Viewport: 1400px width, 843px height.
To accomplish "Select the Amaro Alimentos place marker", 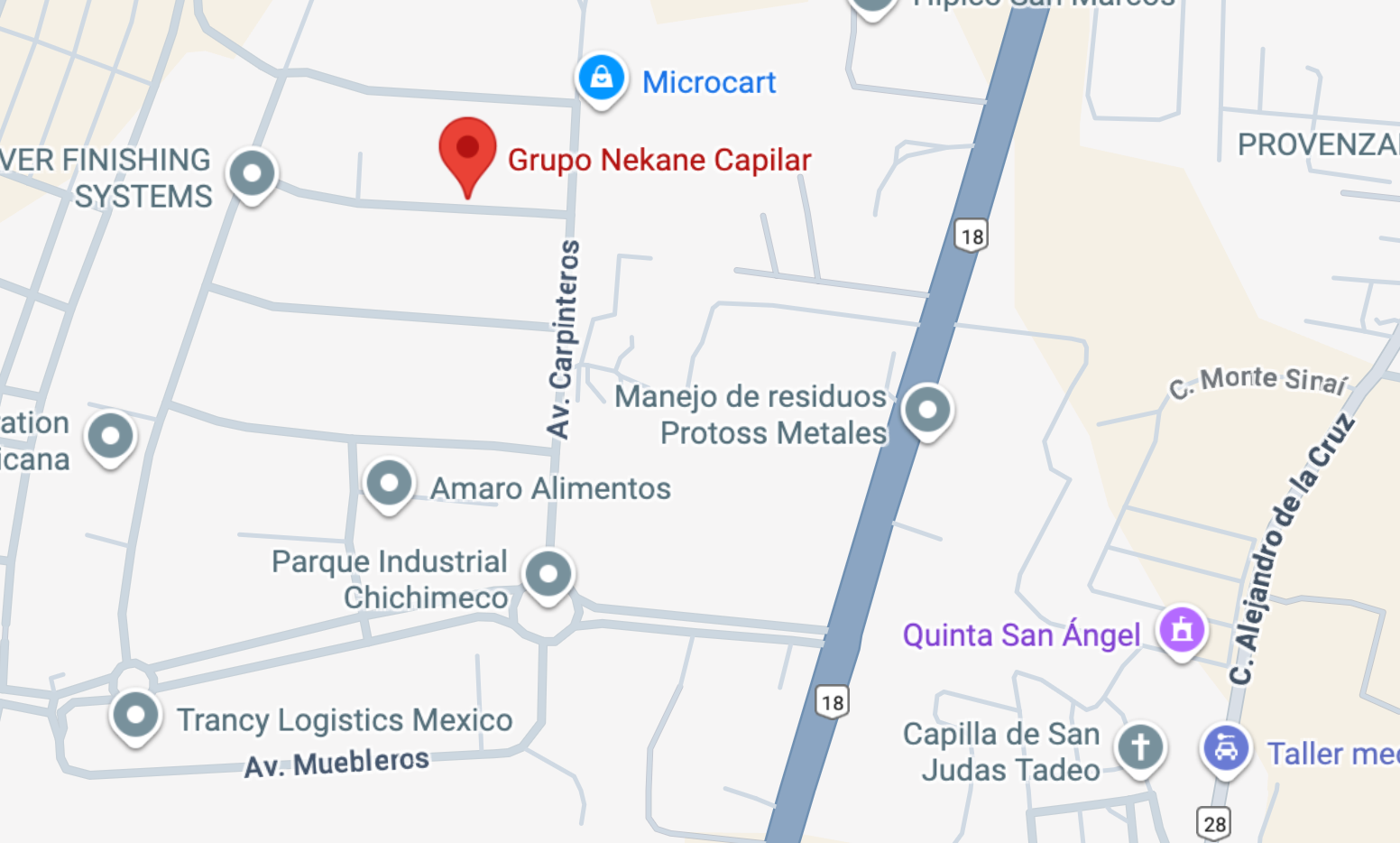I will [389, 484].
